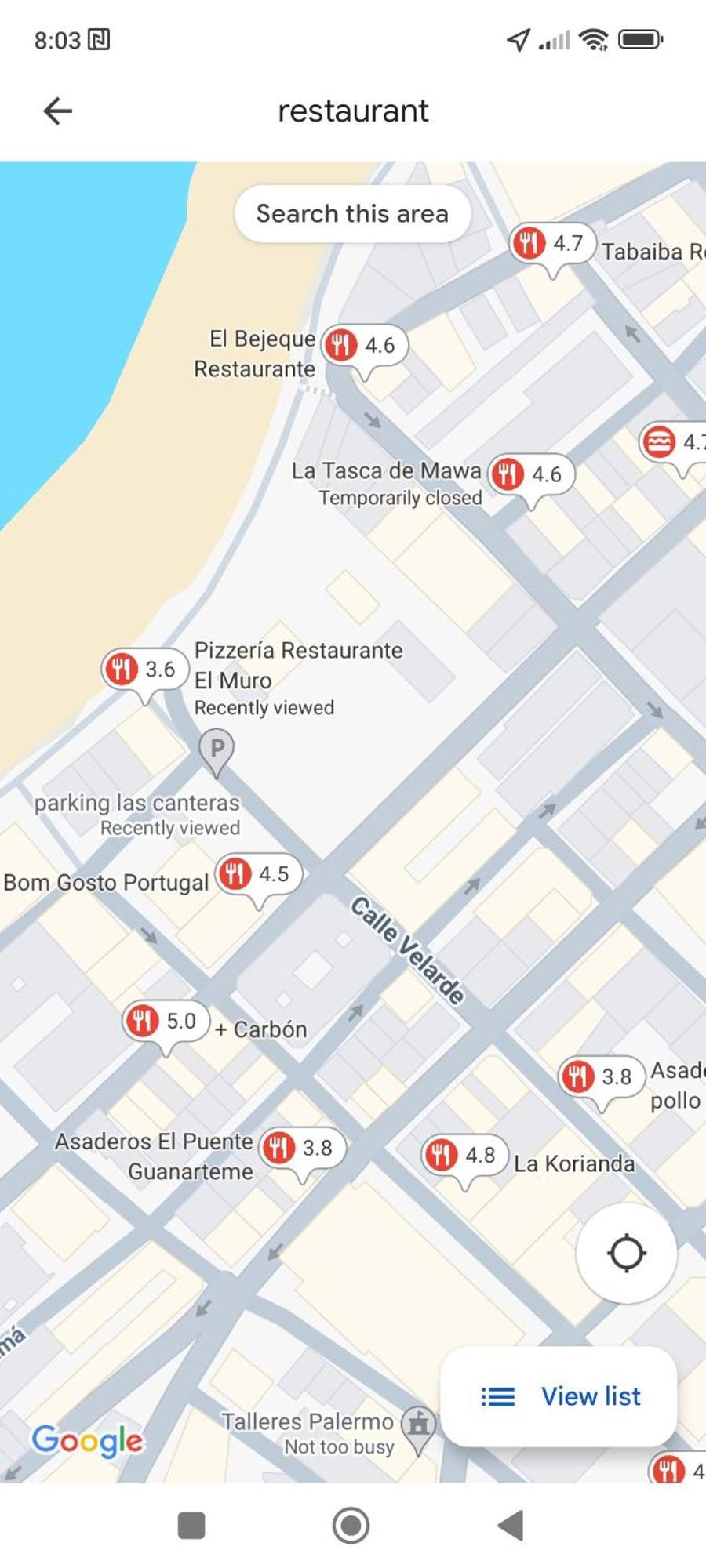Open View list of restaurants
The image size is (706, 1568).
pos(559,1396)
